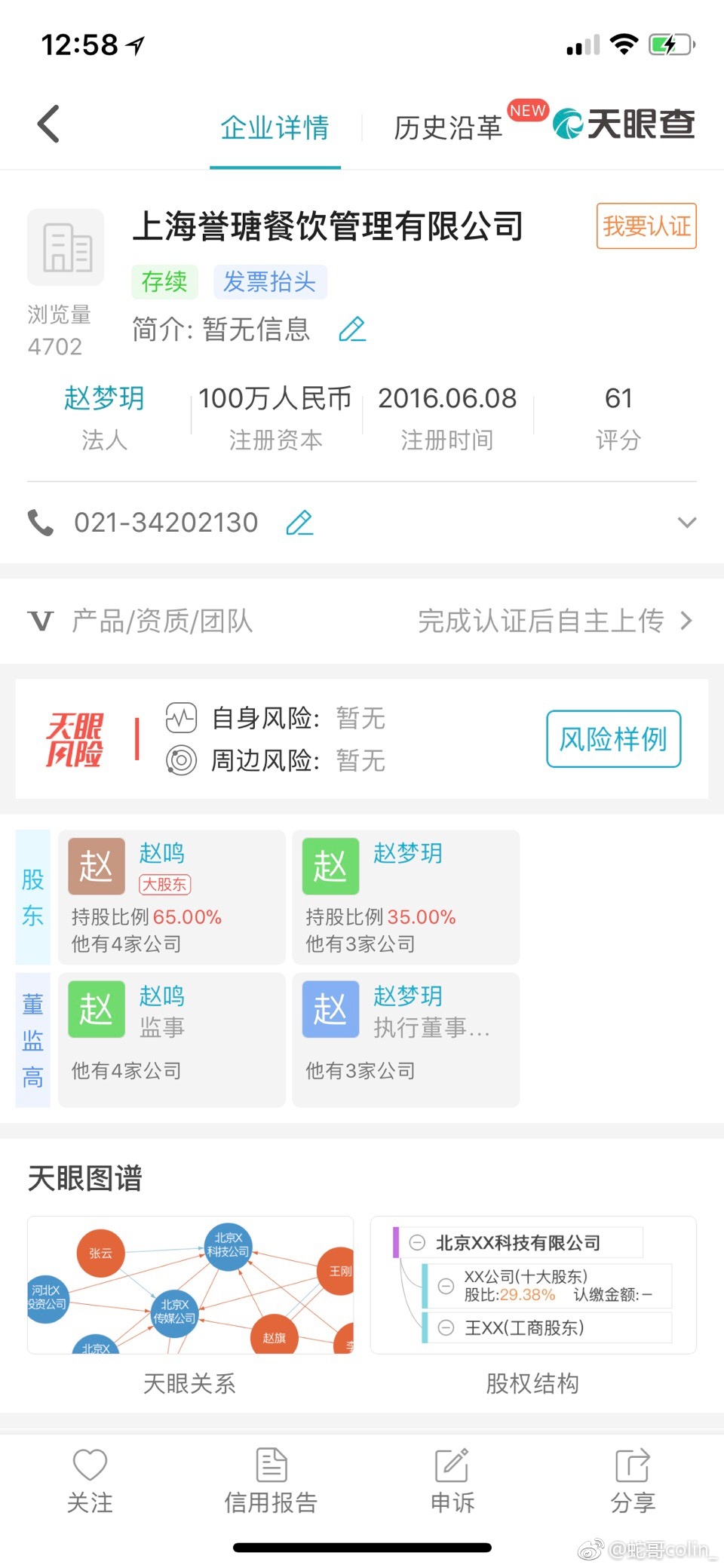
Task: Edit the company 简介 with the pencil icon
Action: point(351,330)
